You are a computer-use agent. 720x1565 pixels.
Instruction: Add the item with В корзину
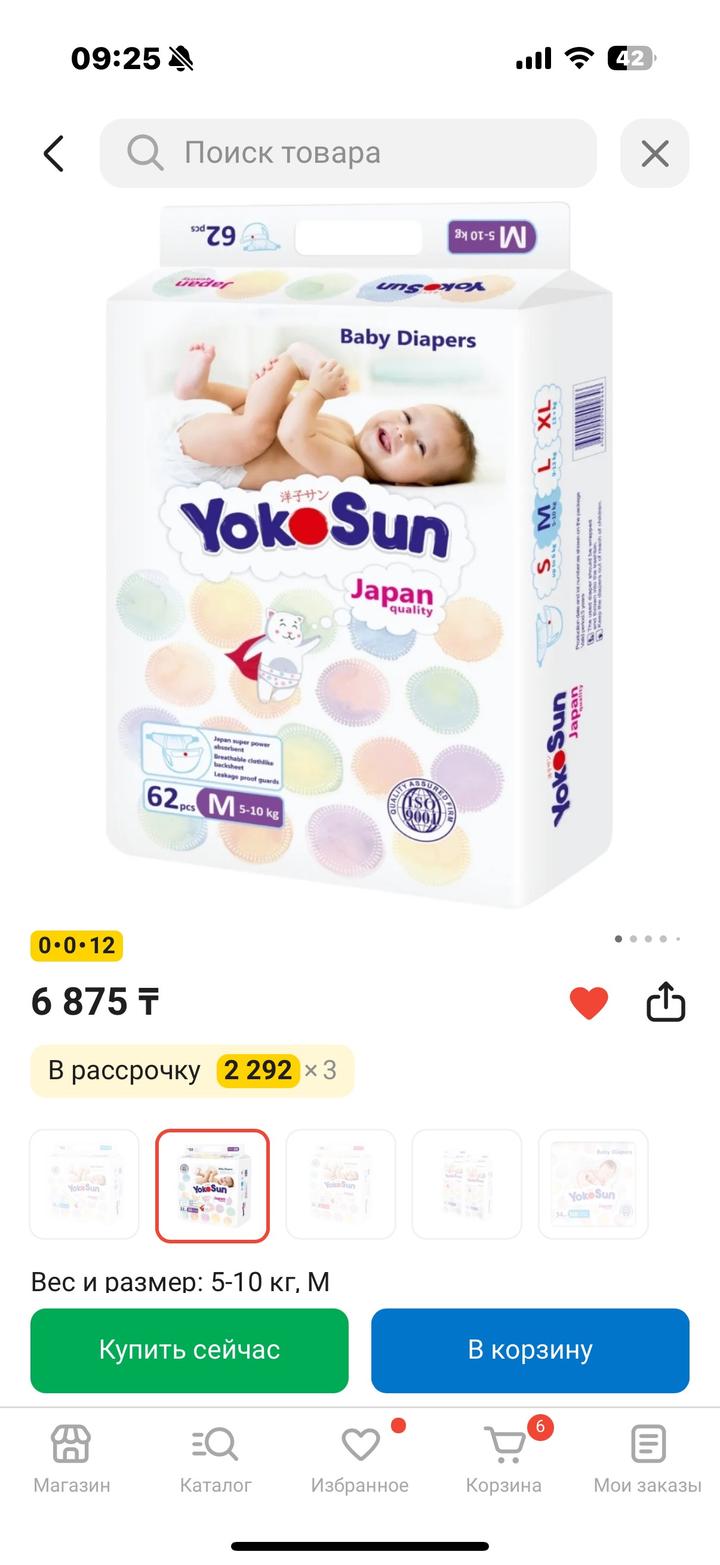coord(530,1350)
